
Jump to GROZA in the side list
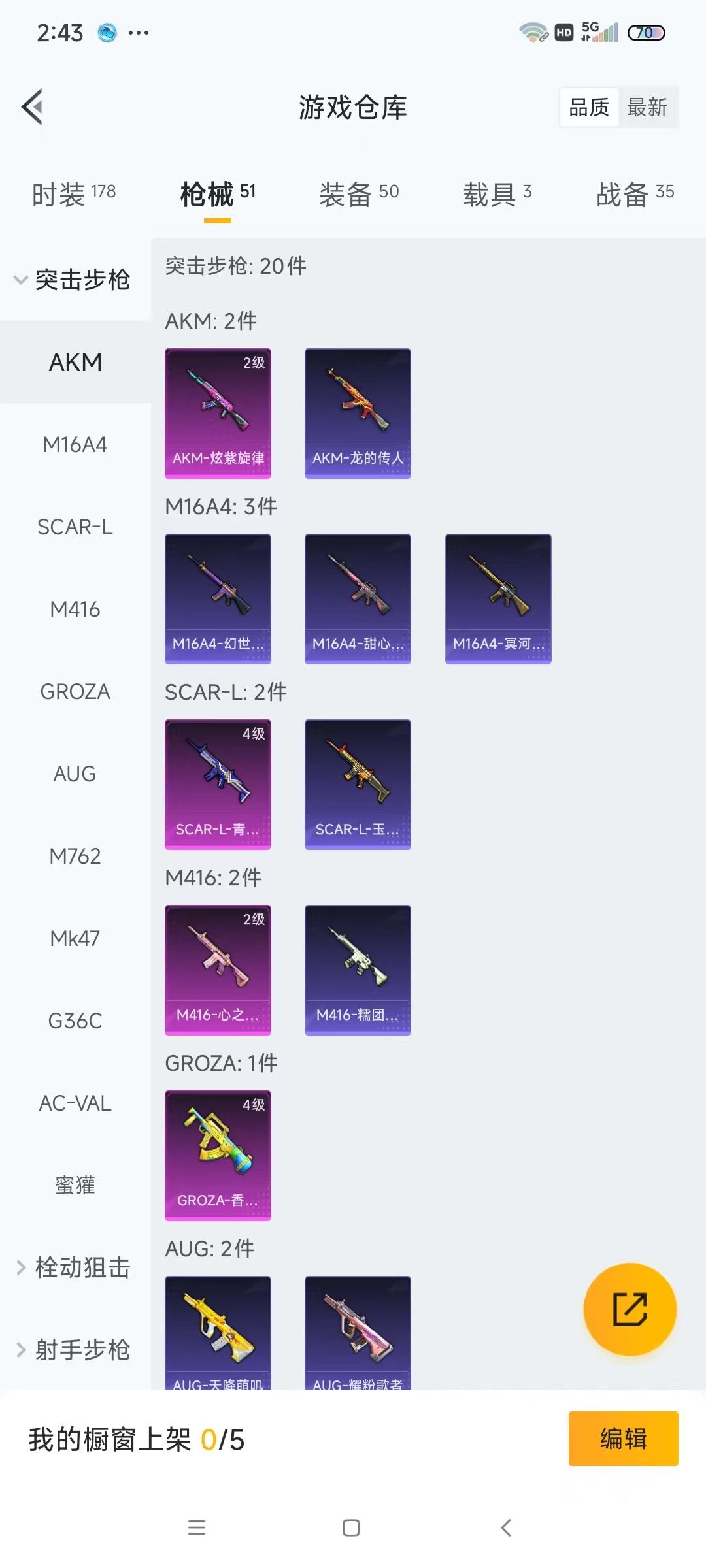pyautogui.click(x=75, y=692)
